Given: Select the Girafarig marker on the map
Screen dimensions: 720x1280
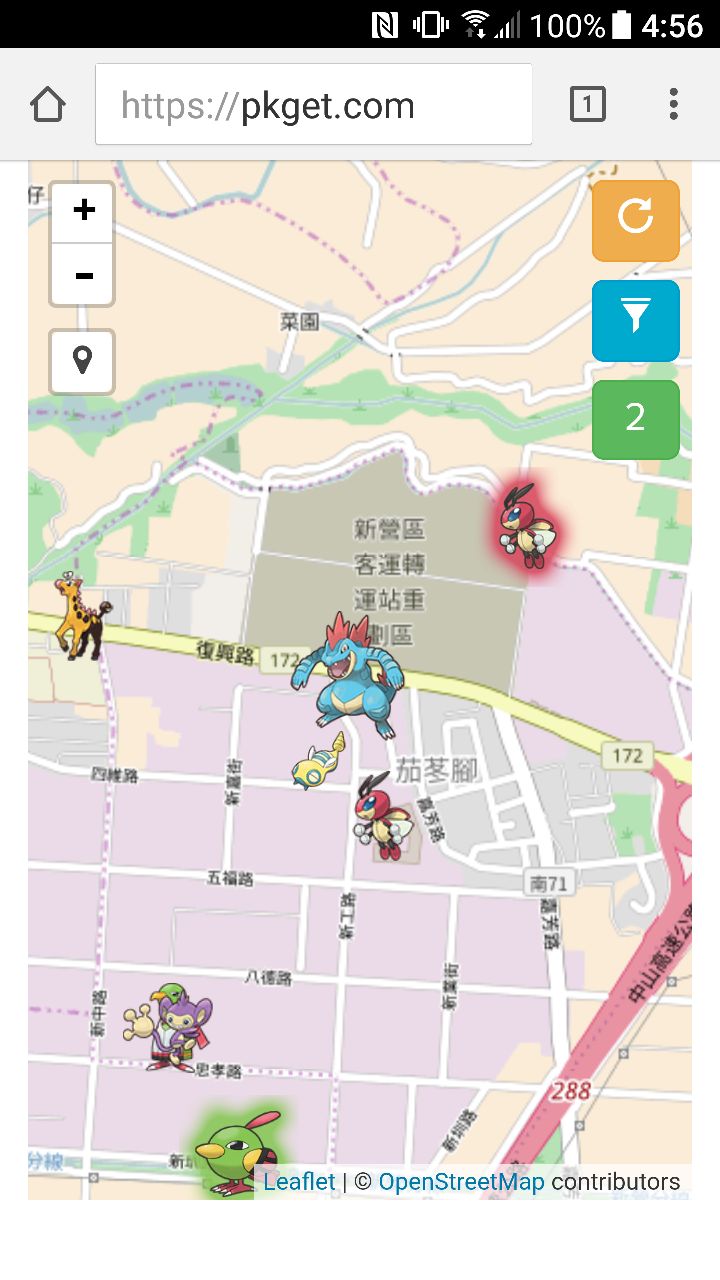Looking at the screenshot, I should click(82, 617).
